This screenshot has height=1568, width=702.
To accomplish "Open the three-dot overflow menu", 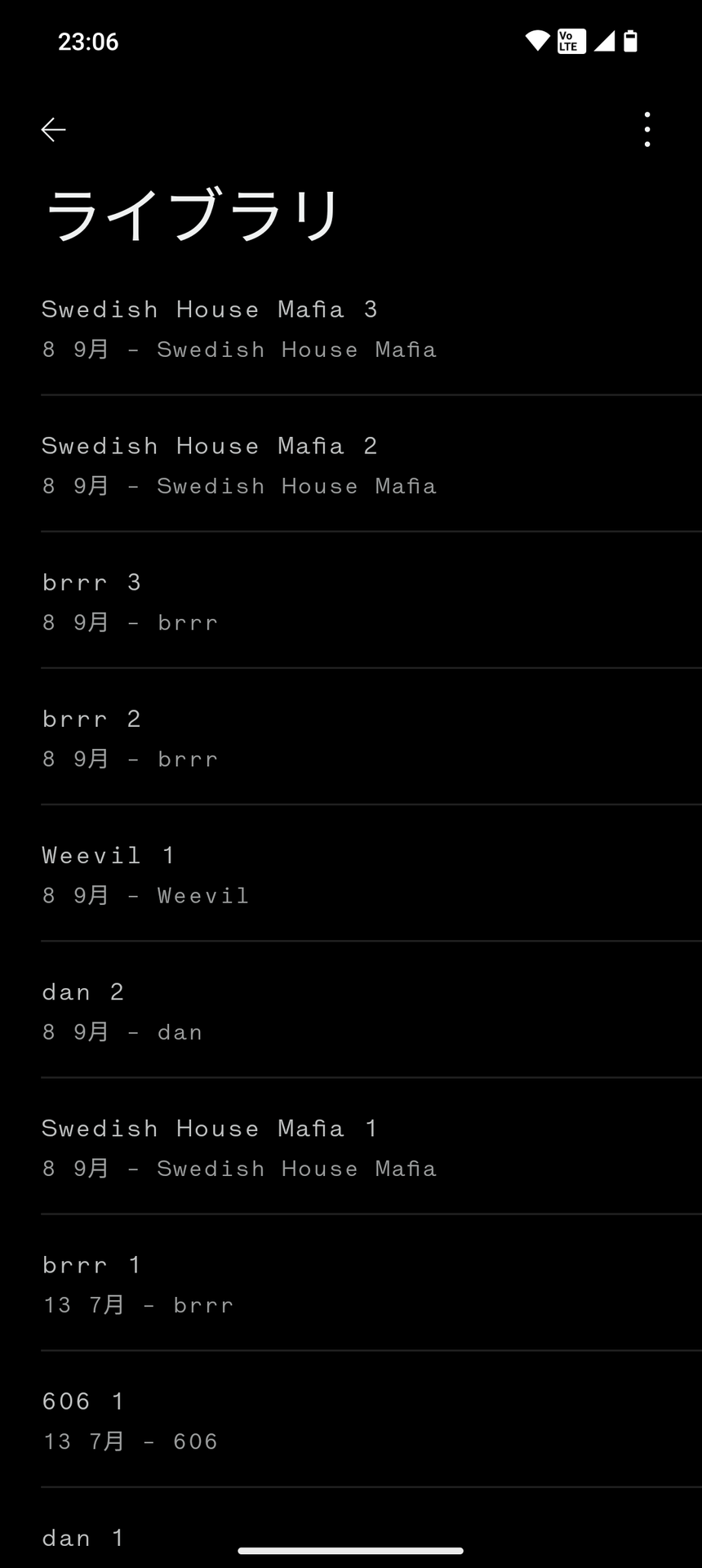I will point(647,130).
